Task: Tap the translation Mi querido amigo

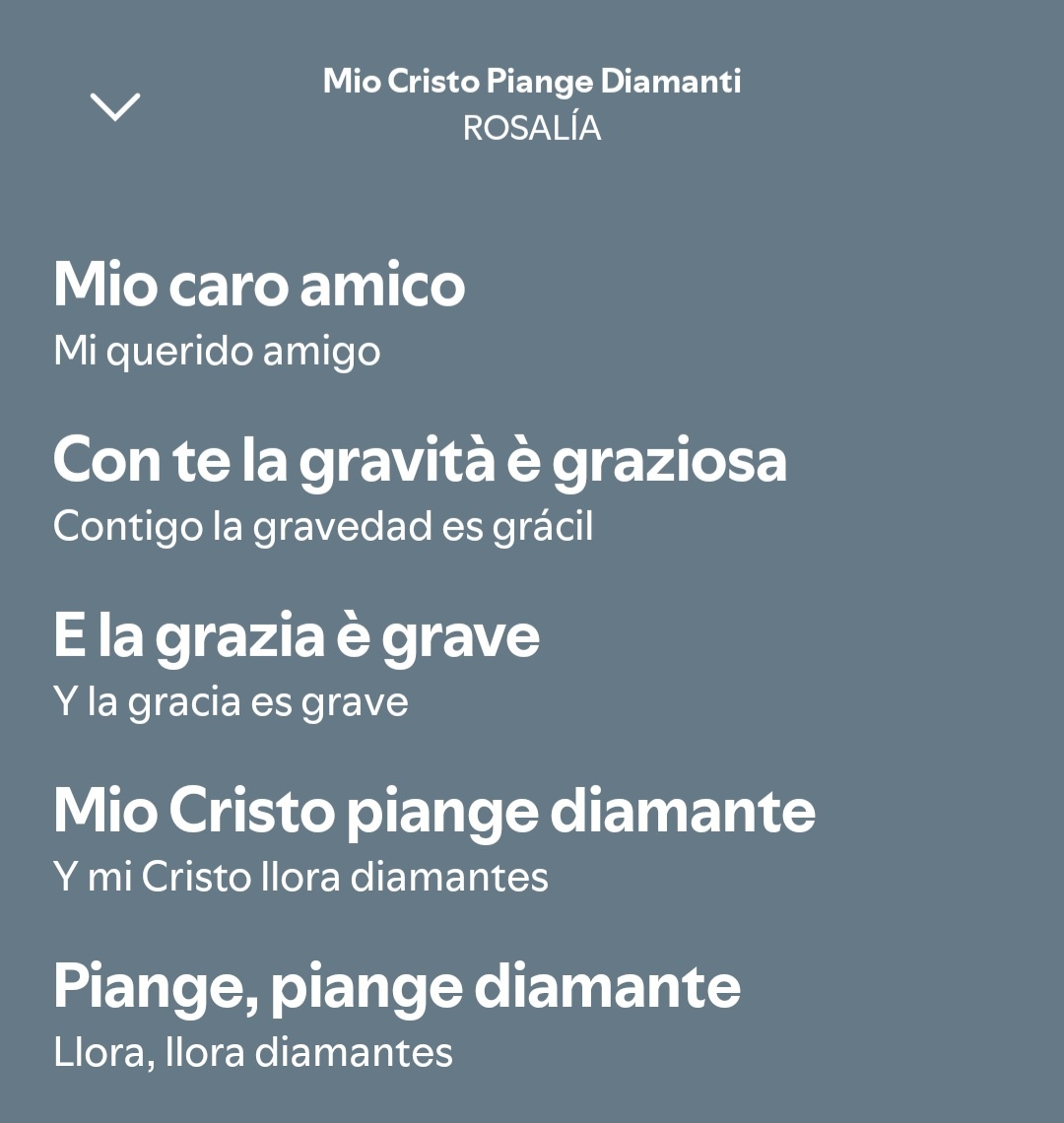Action: pos(217,350)
